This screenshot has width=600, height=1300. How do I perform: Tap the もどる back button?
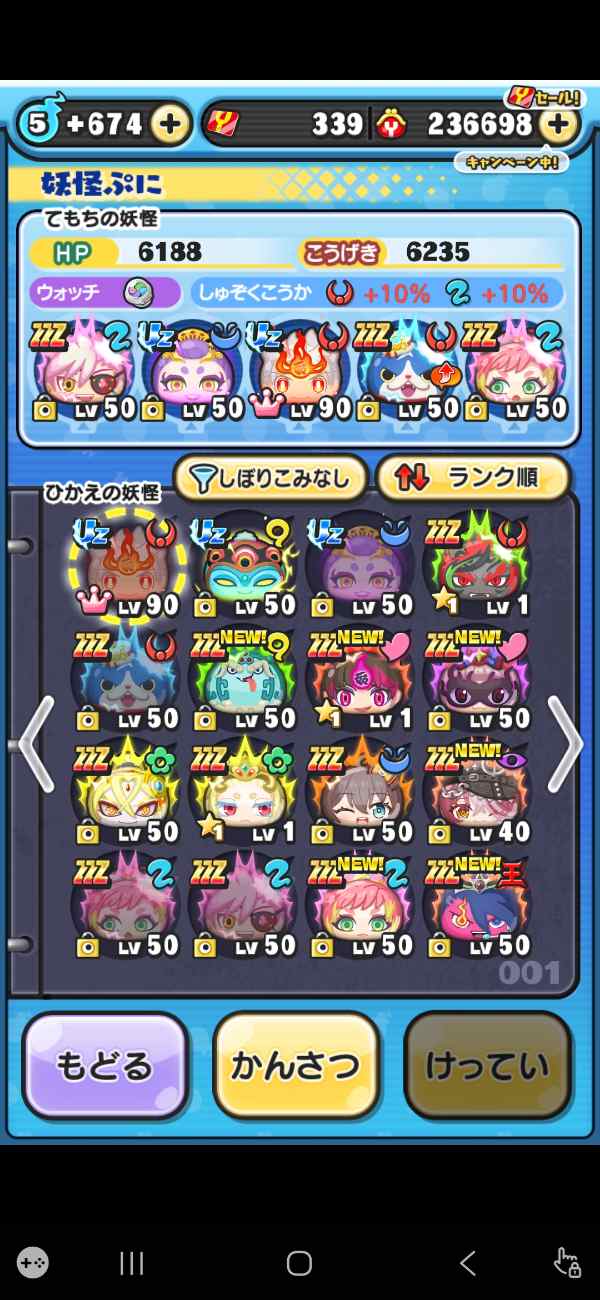[104, 1066]
